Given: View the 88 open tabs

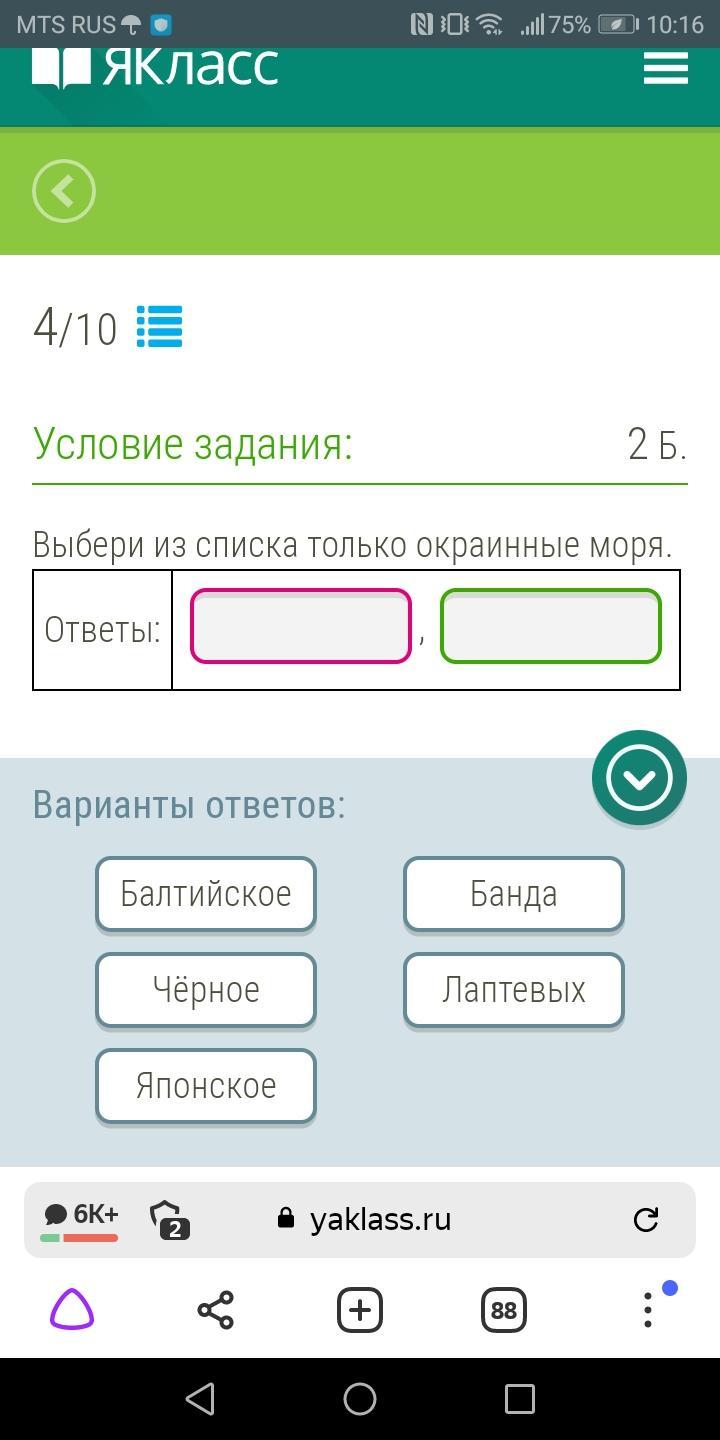Looking at the screenshot, I should [x=504, y=1310].
